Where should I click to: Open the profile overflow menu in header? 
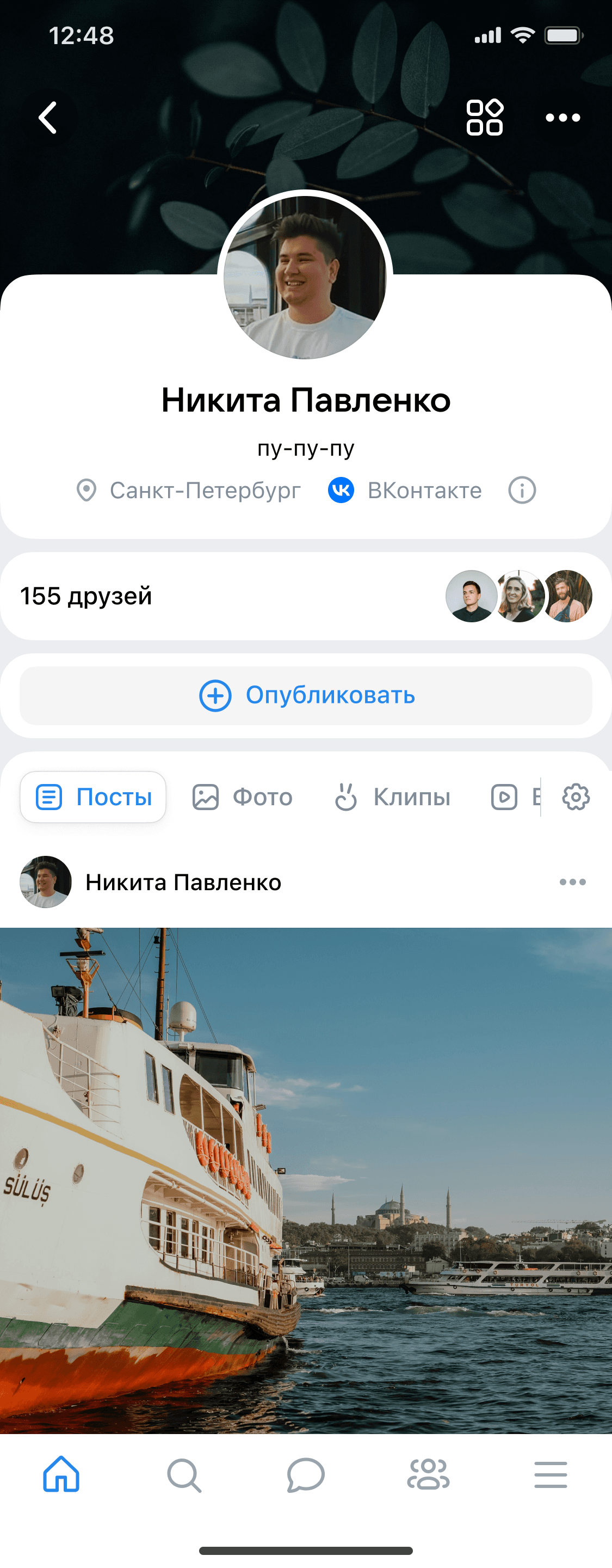(x=562, y=118)
